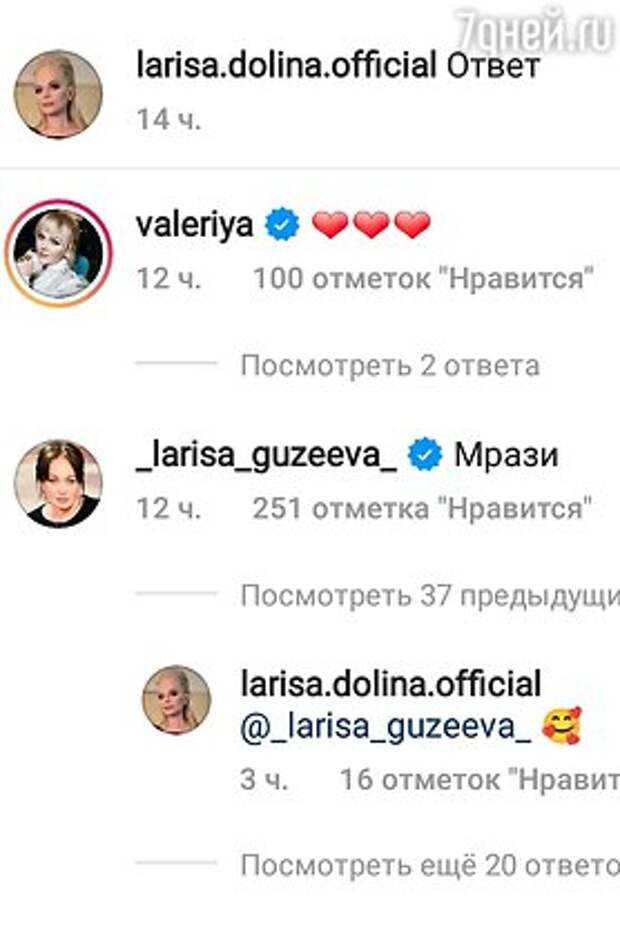View the 251 likes on the Мрази comment

421,509
